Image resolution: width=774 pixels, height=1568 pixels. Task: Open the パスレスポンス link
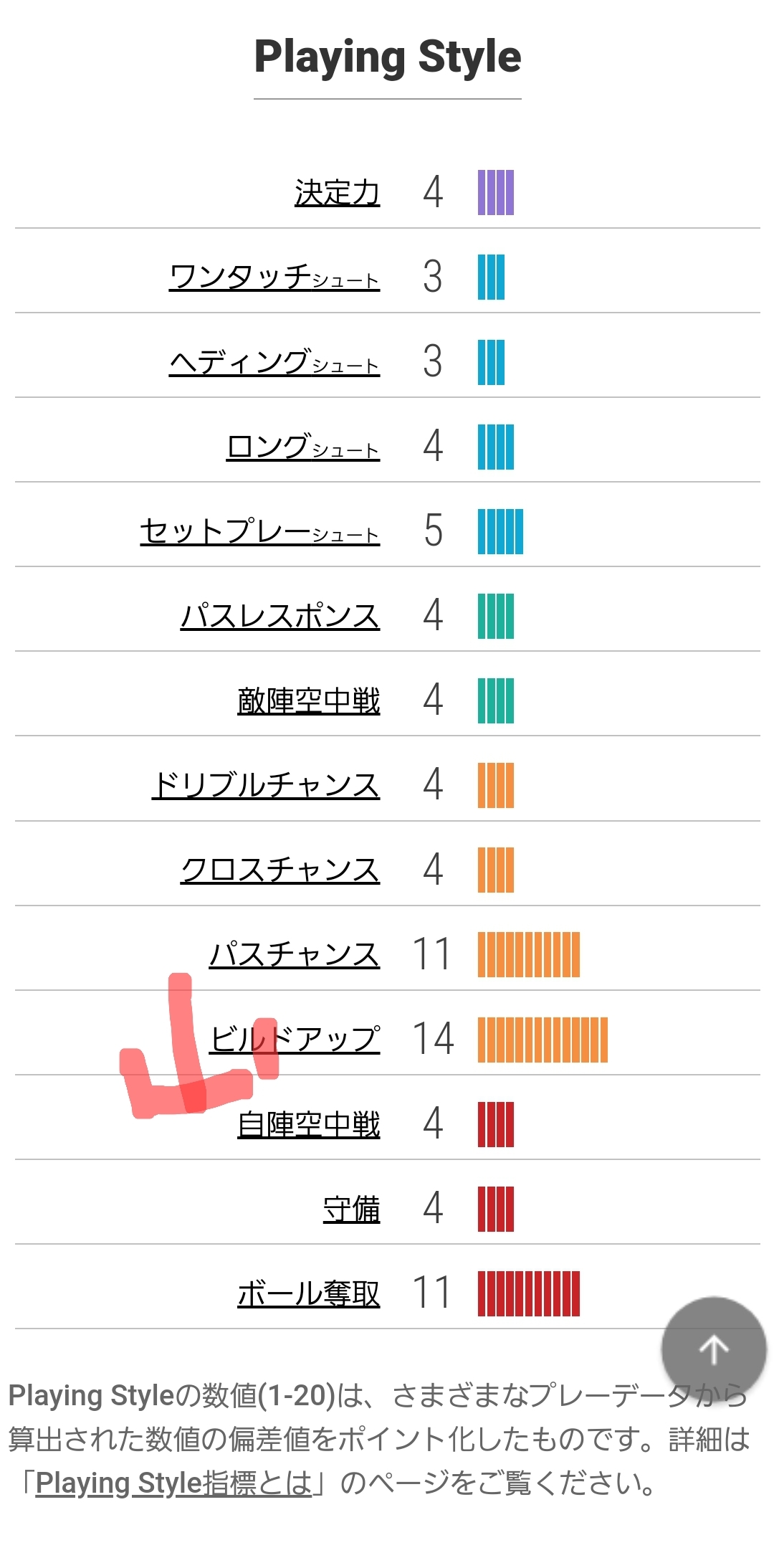click(279, 616)
